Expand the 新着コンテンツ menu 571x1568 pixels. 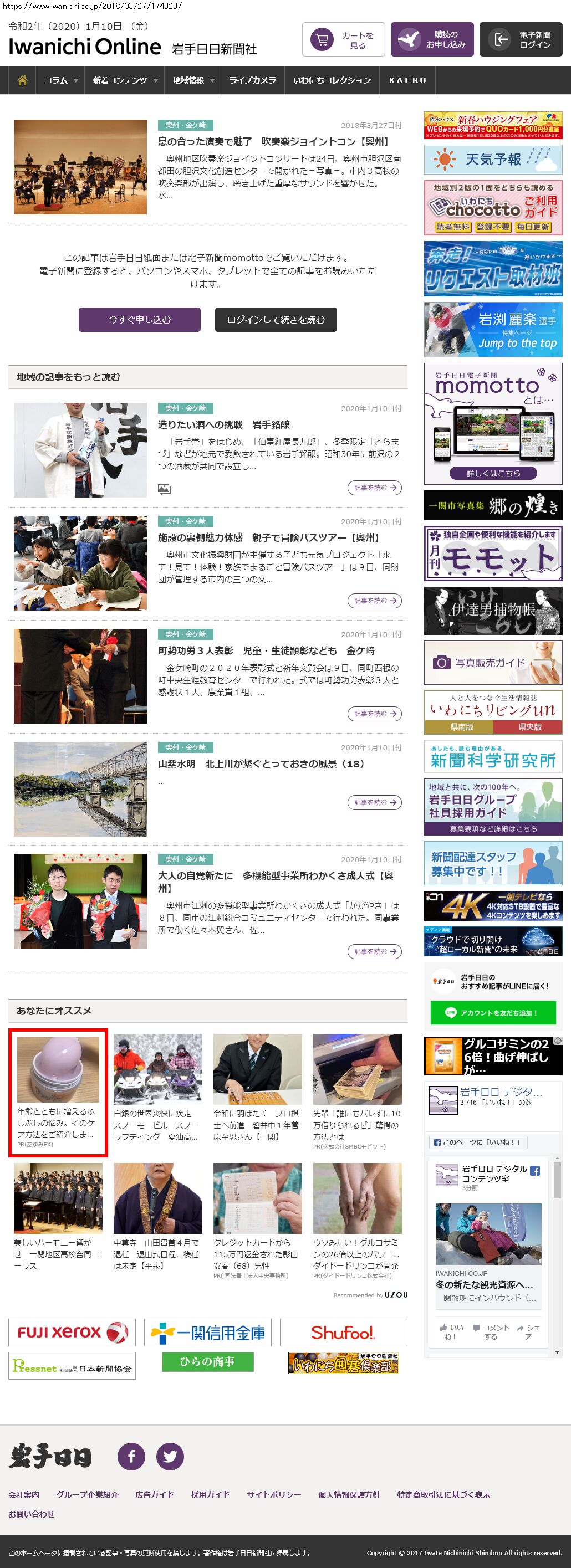click(x=125, y=80)
